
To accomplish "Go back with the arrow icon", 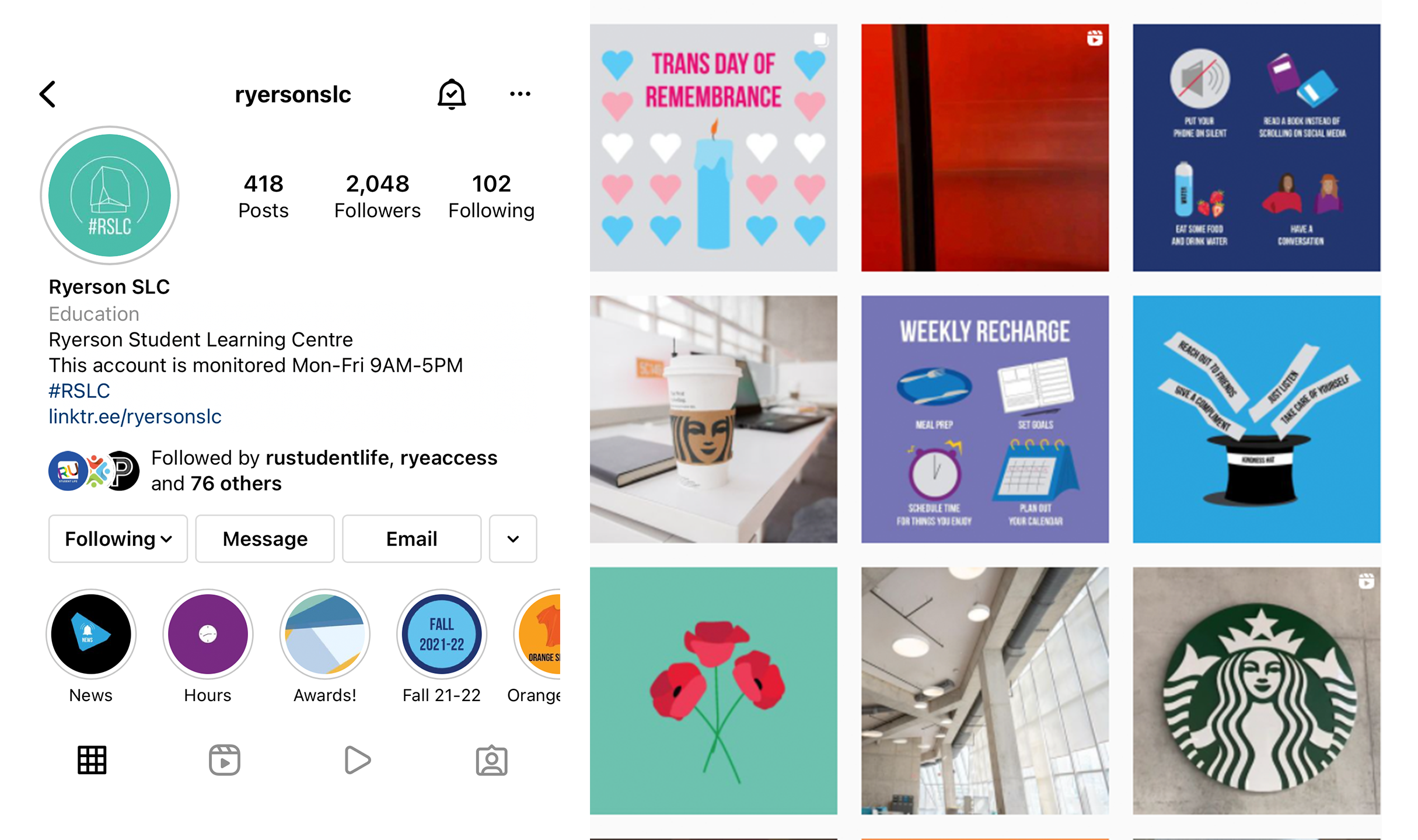I will point(48,94).
